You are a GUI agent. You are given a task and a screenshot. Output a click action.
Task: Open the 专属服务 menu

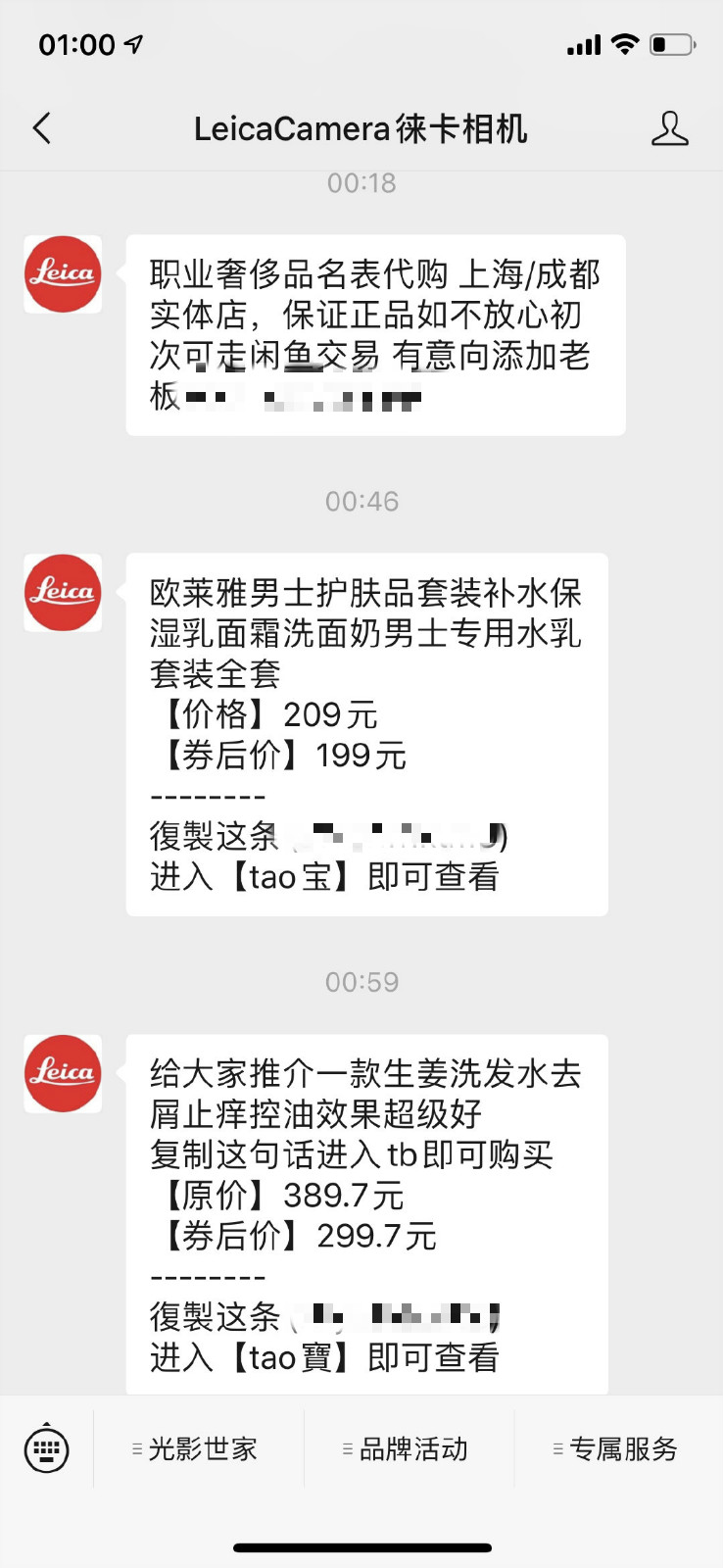(617, 1448)
